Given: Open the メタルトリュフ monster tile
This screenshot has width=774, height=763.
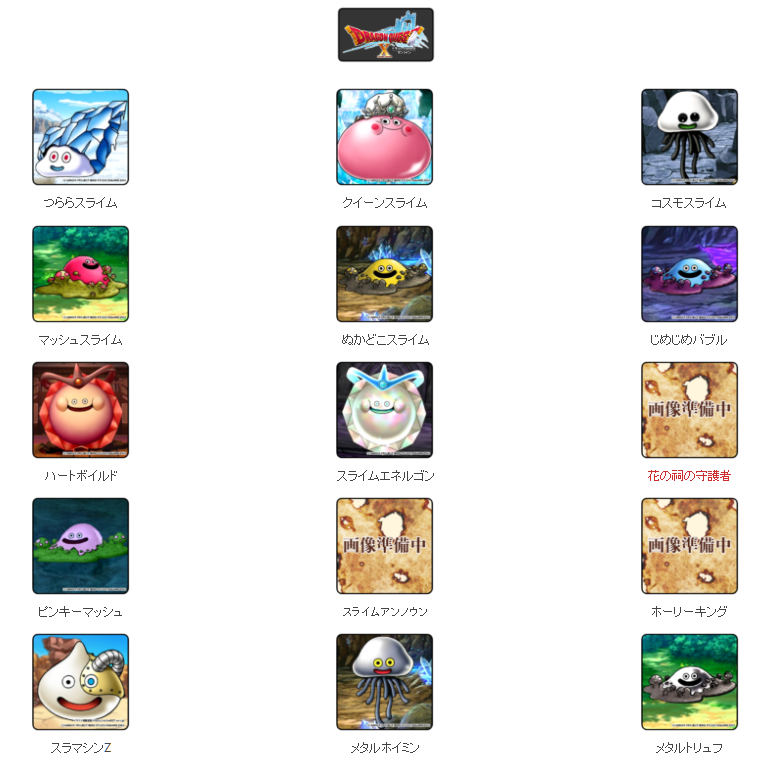Looking at the screenshot, I should coord(689,682).
